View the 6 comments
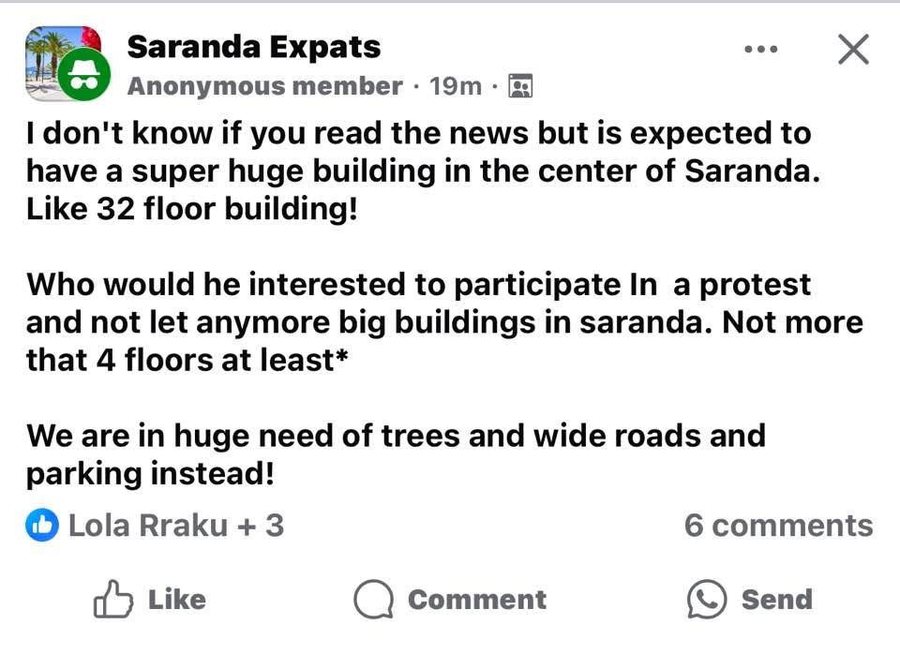Image resolution: width=900 pixels, height=654 pixels. (778, 526)
